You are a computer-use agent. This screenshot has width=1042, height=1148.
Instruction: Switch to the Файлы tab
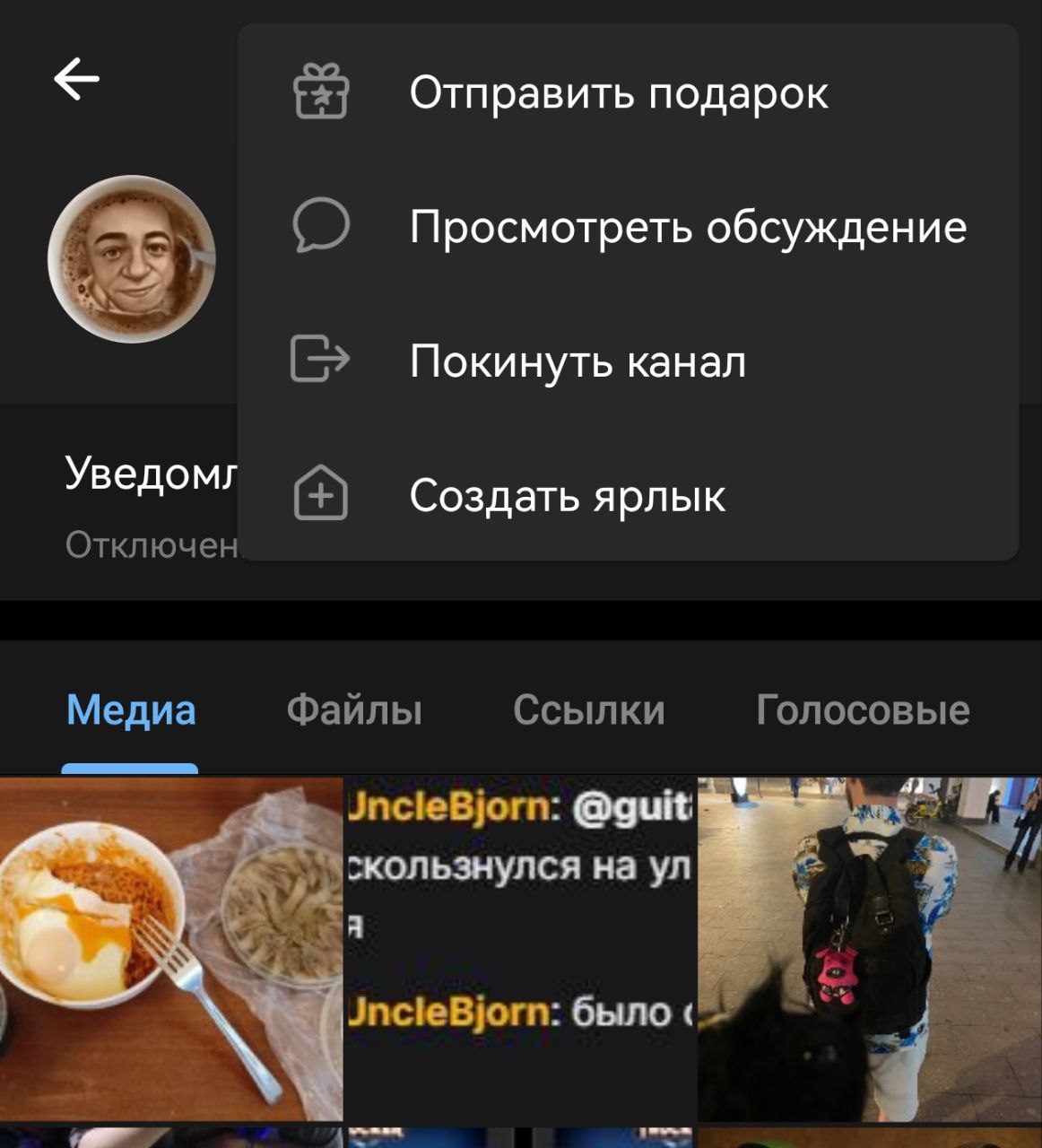point(354,710)
